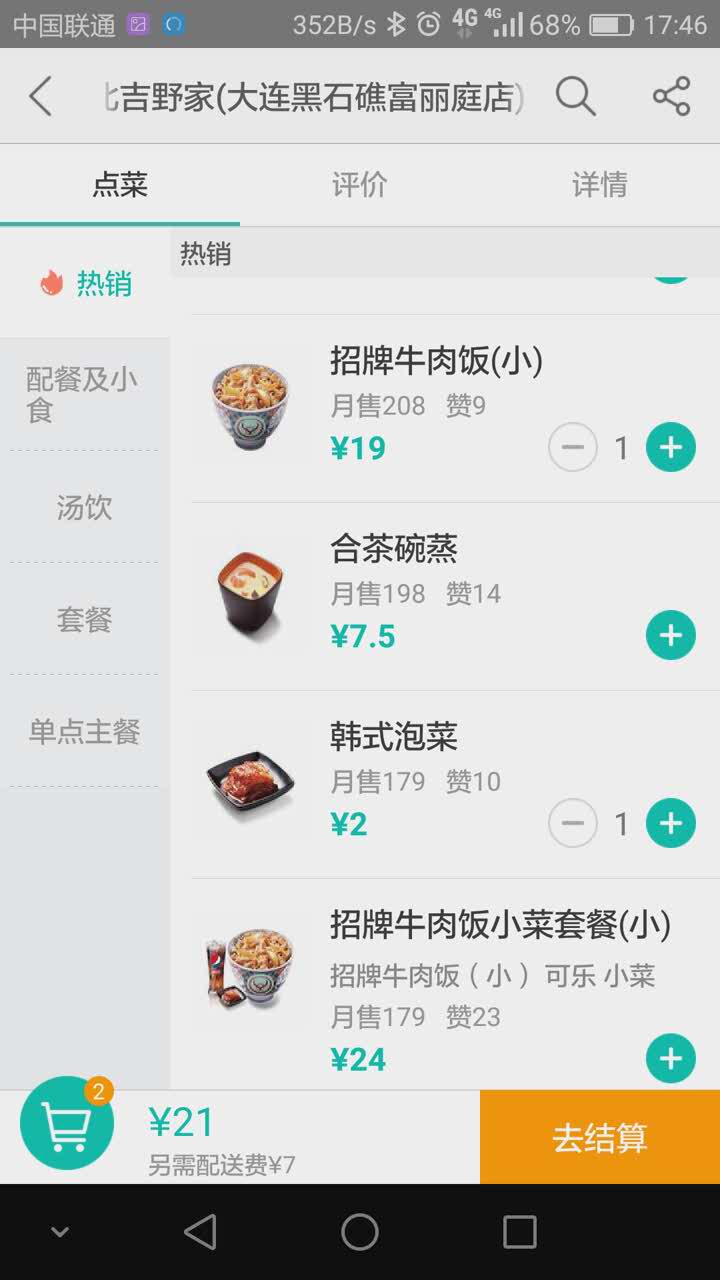Viewport: 720px width, 1280px height.
Task: Open the shopping cart
Action: coord(67,1123)
